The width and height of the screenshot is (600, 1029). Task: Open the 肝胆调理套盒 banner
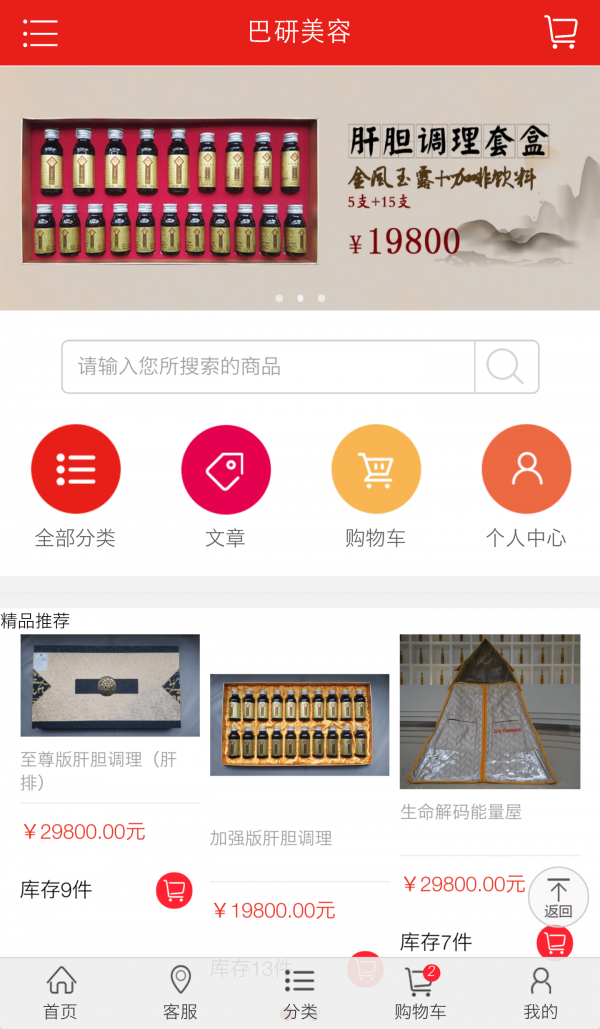(300, 188)
